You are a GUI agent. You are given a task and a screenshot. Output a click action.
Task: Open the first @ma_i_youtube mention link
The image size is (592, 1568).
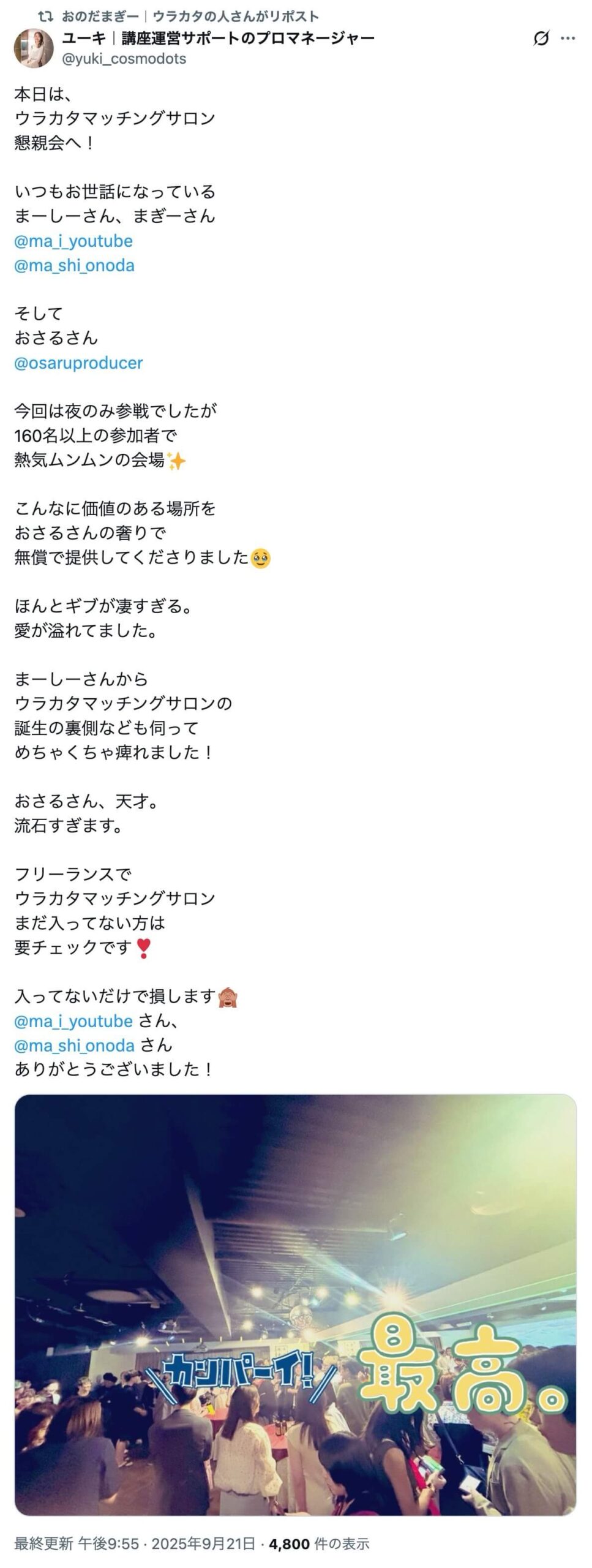(73, 241)
